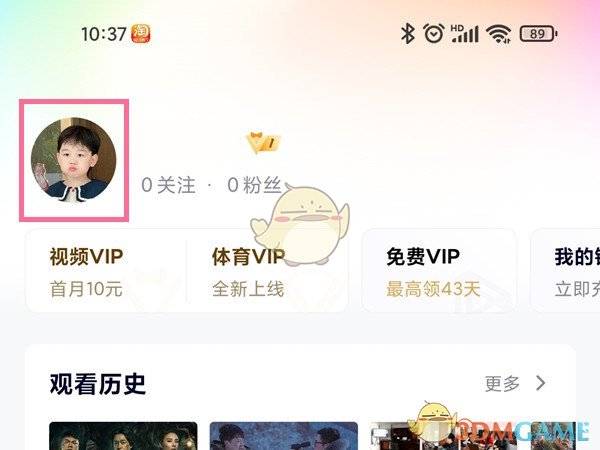Viewport: 600px width, 450px height.
Task: Open the profile avatar
Action: [x=73, y=160]
